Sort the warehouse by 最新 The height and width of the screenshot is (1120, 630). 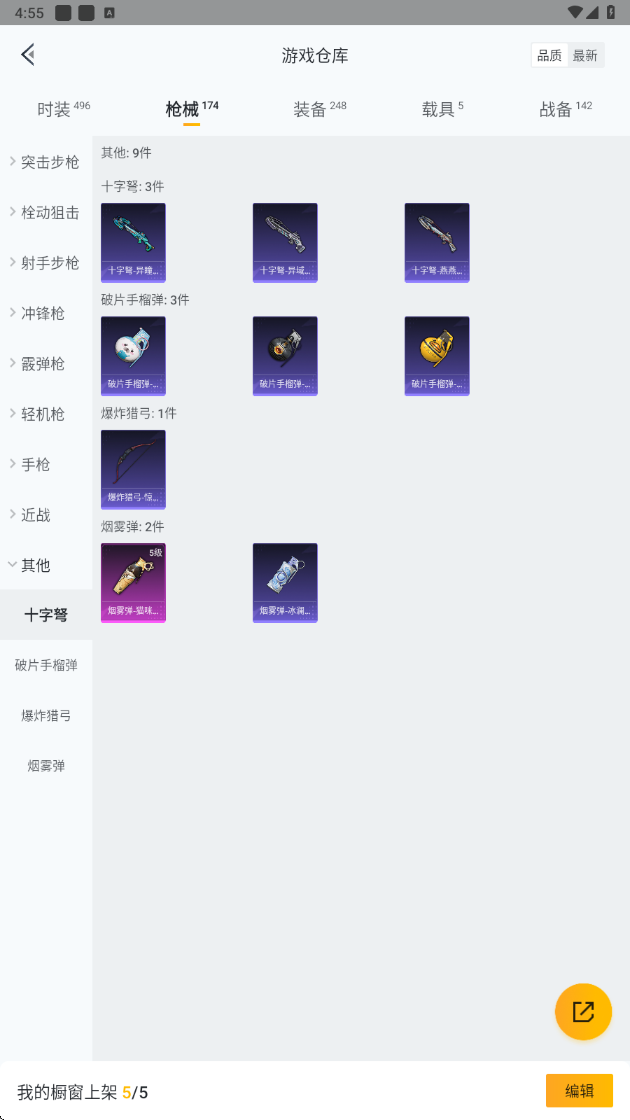coord(585,56)
